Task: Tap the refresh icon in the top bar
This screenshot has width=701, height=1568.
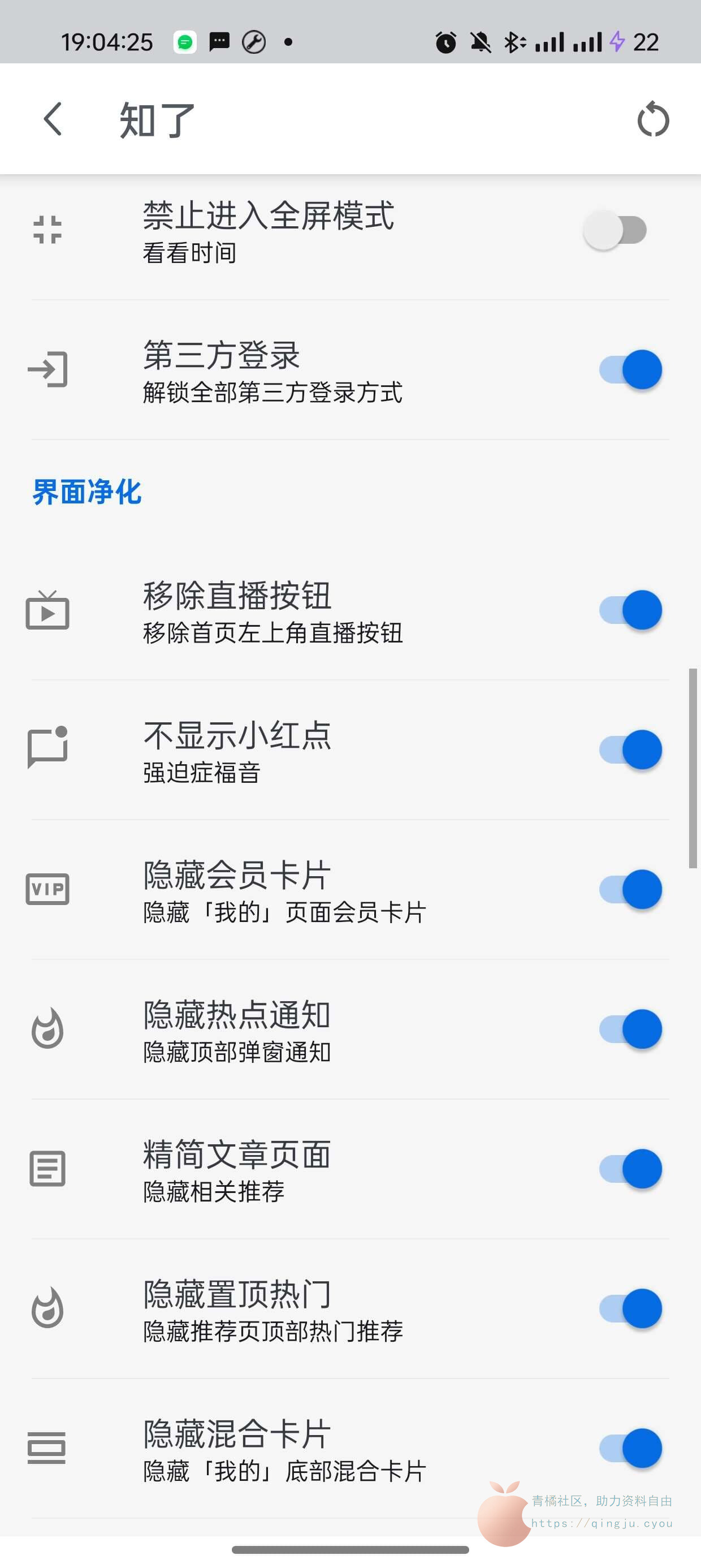Action: tap(653, 119)
